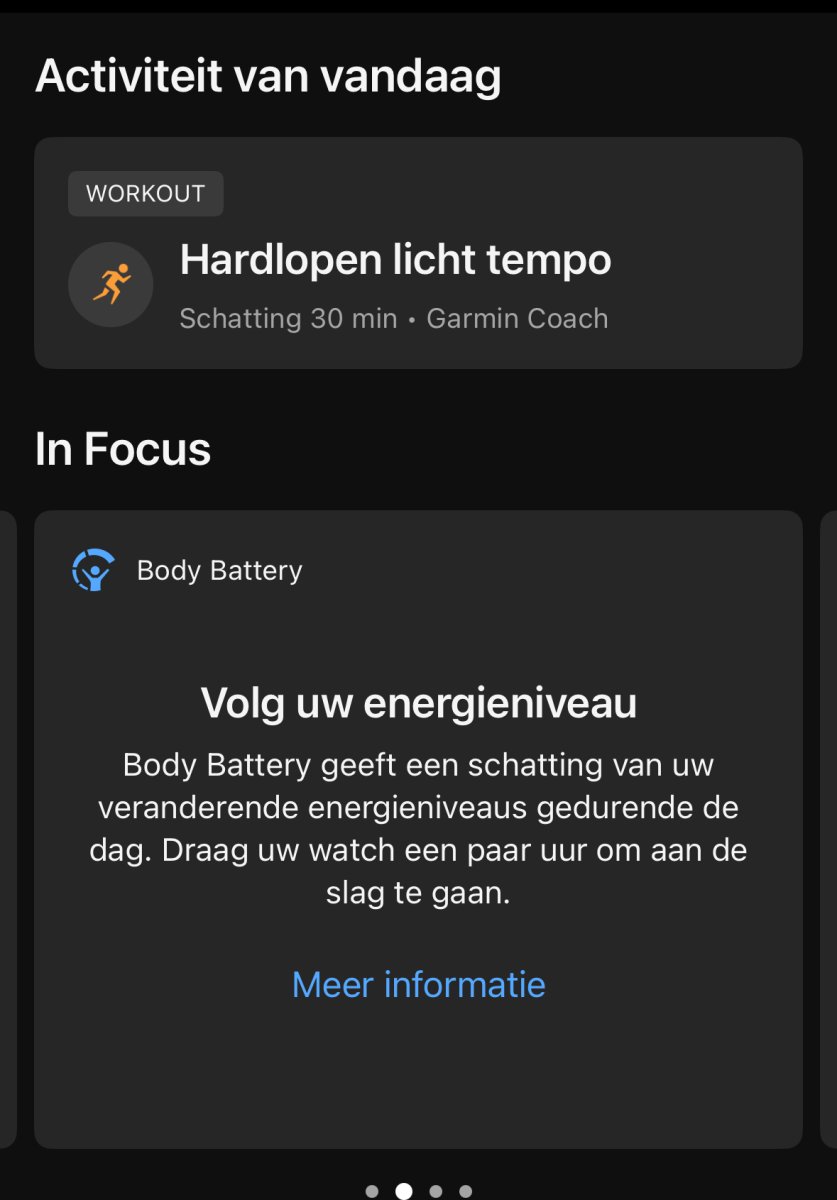Open the Hardlopen licht tempo workout card

coord(418,253)
